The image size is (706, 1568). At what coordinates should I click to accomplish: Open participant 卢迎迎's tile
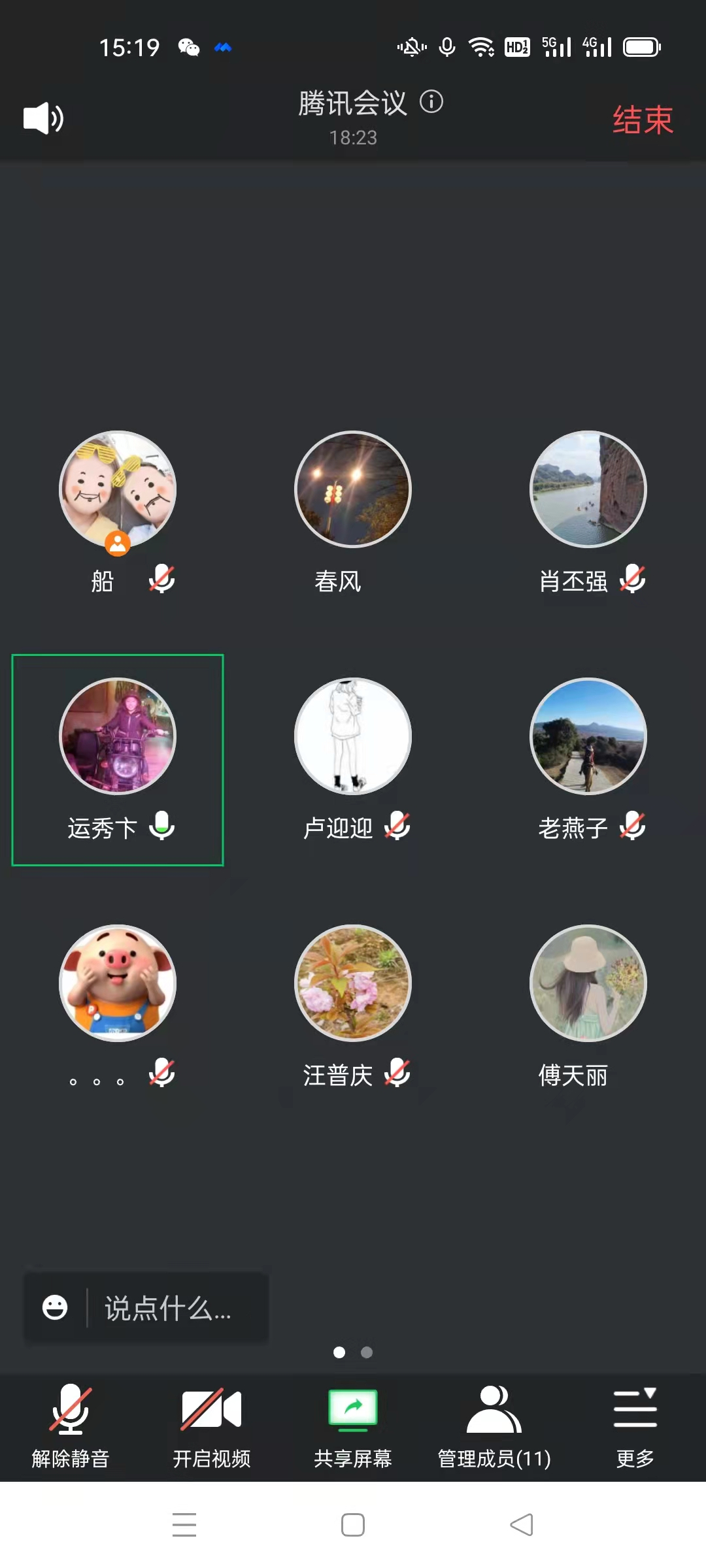pos(353,736)
